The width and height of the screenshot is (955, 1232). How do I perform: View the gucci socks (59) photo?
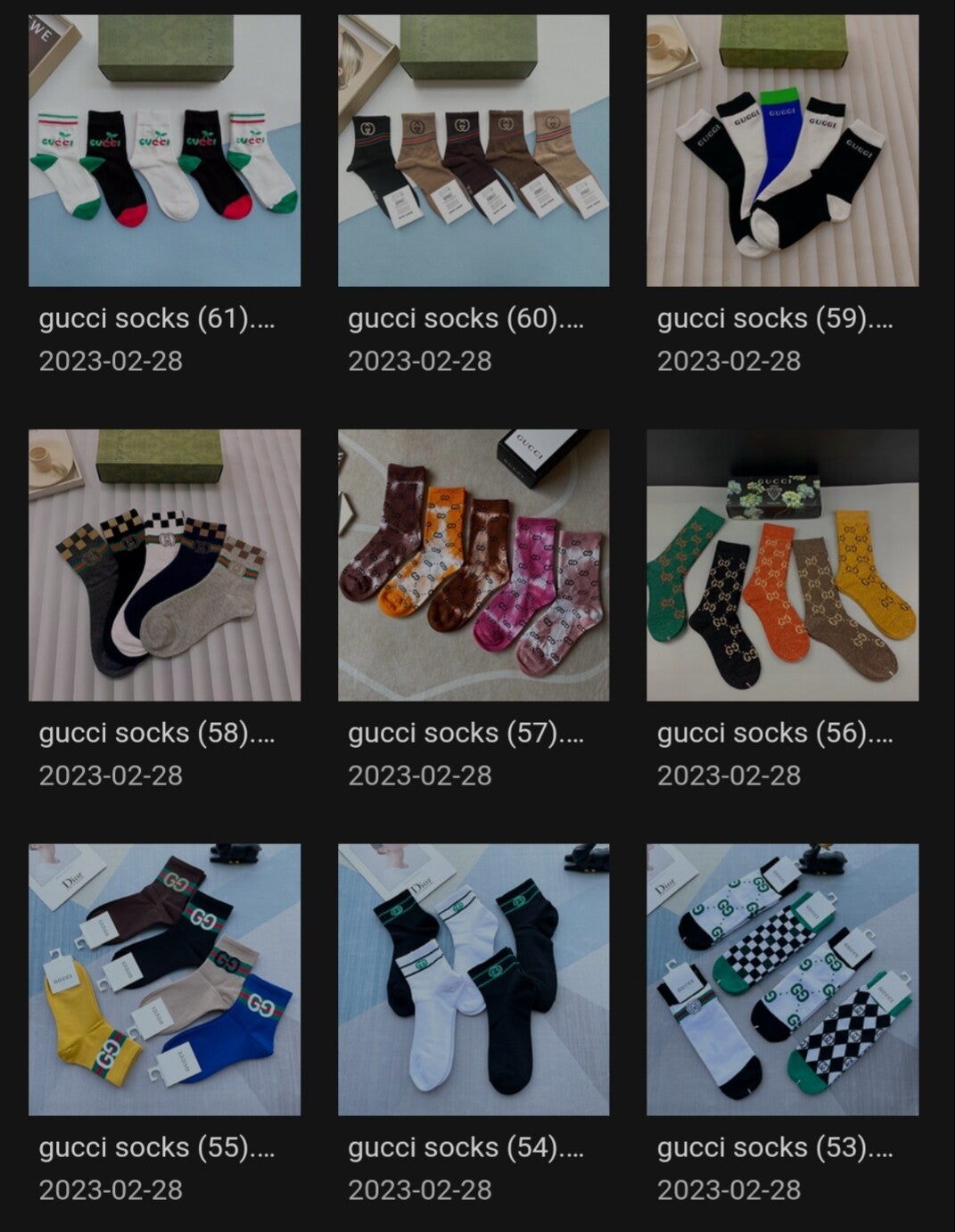tap(782, 151)
